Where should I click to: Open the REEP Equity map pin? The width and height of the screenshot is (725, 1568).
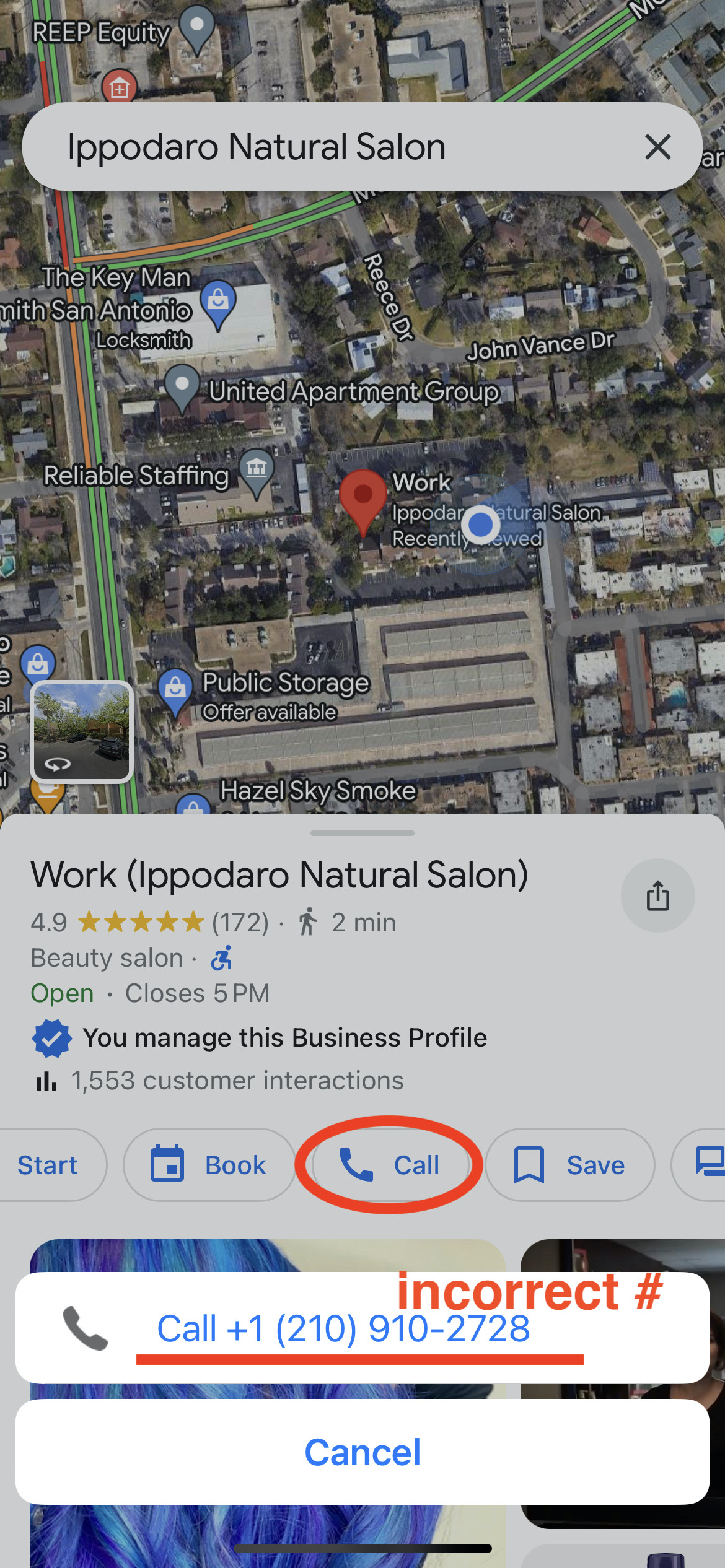tap(197, 28)
